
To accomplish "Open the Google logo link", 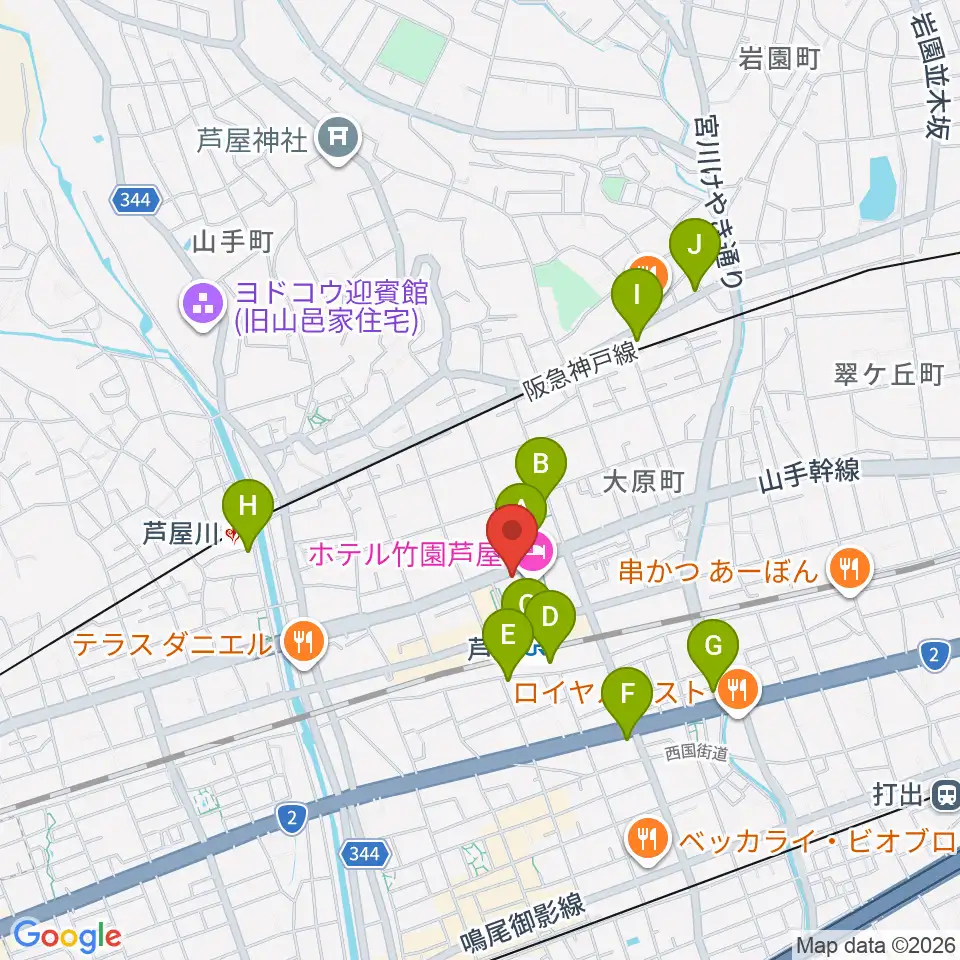I will coord(67,937).
